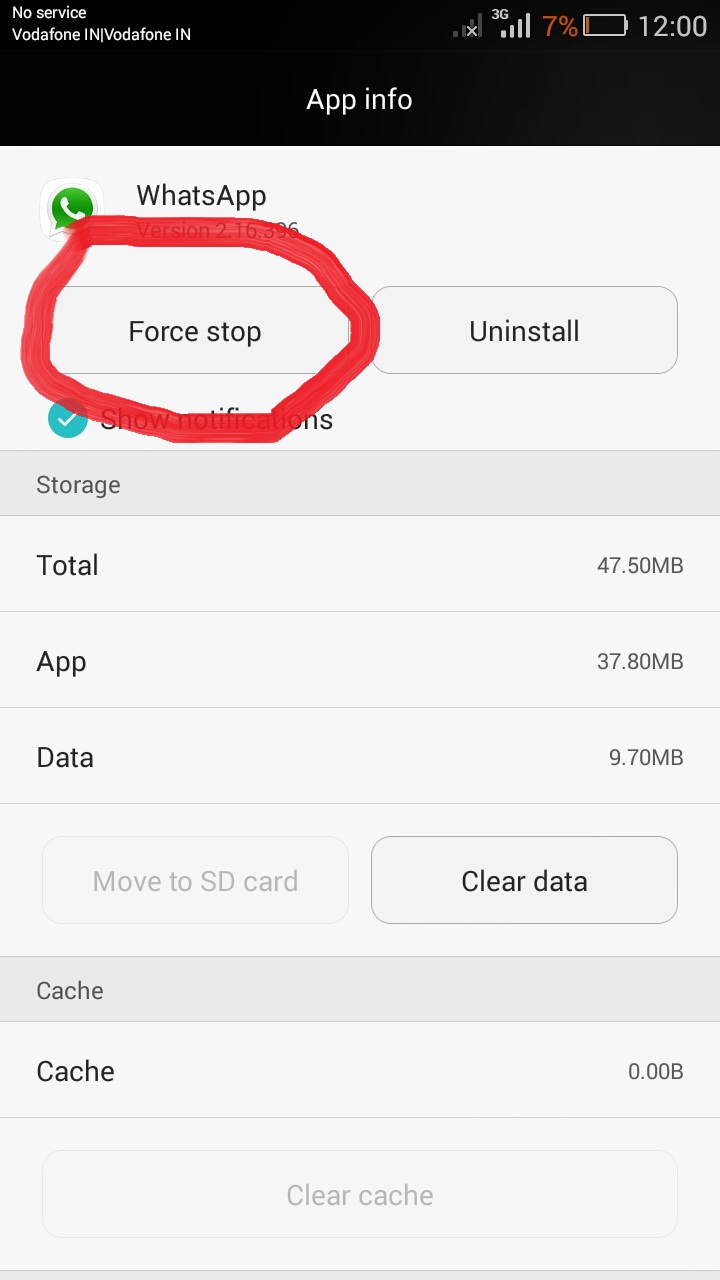Force stop WhatsApp

coord(195,331)
